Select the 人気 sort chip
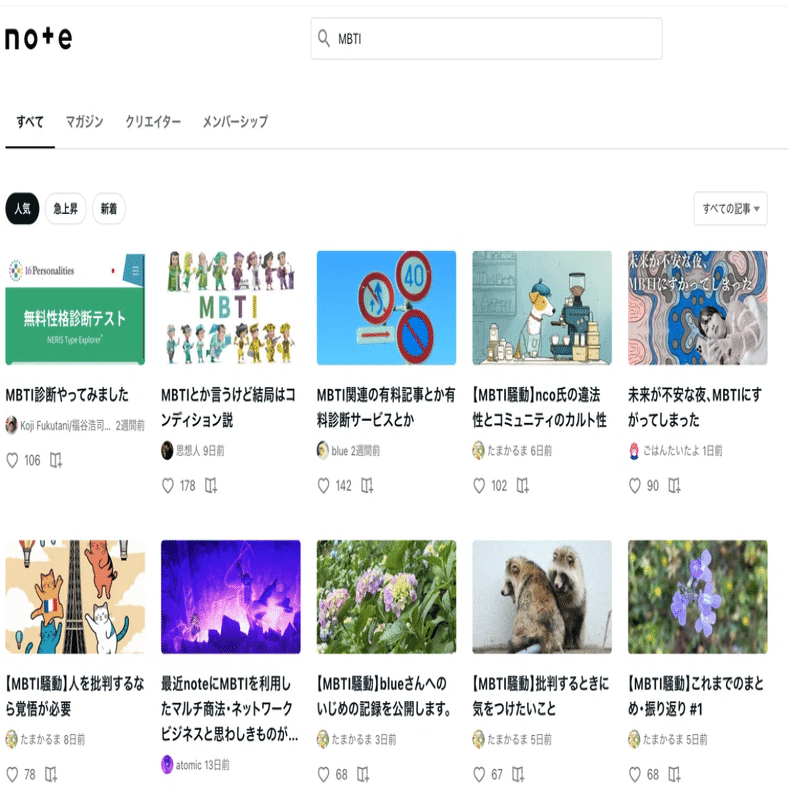Viewport: 788px width, 788px height. tap(22, 208)
